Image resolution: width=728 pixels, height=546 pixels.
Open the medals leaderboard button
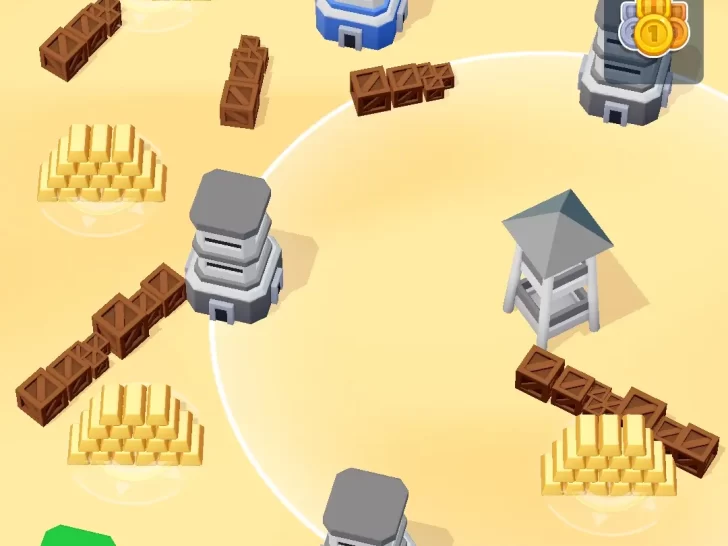pyautogui.click(x=653, y=30)
